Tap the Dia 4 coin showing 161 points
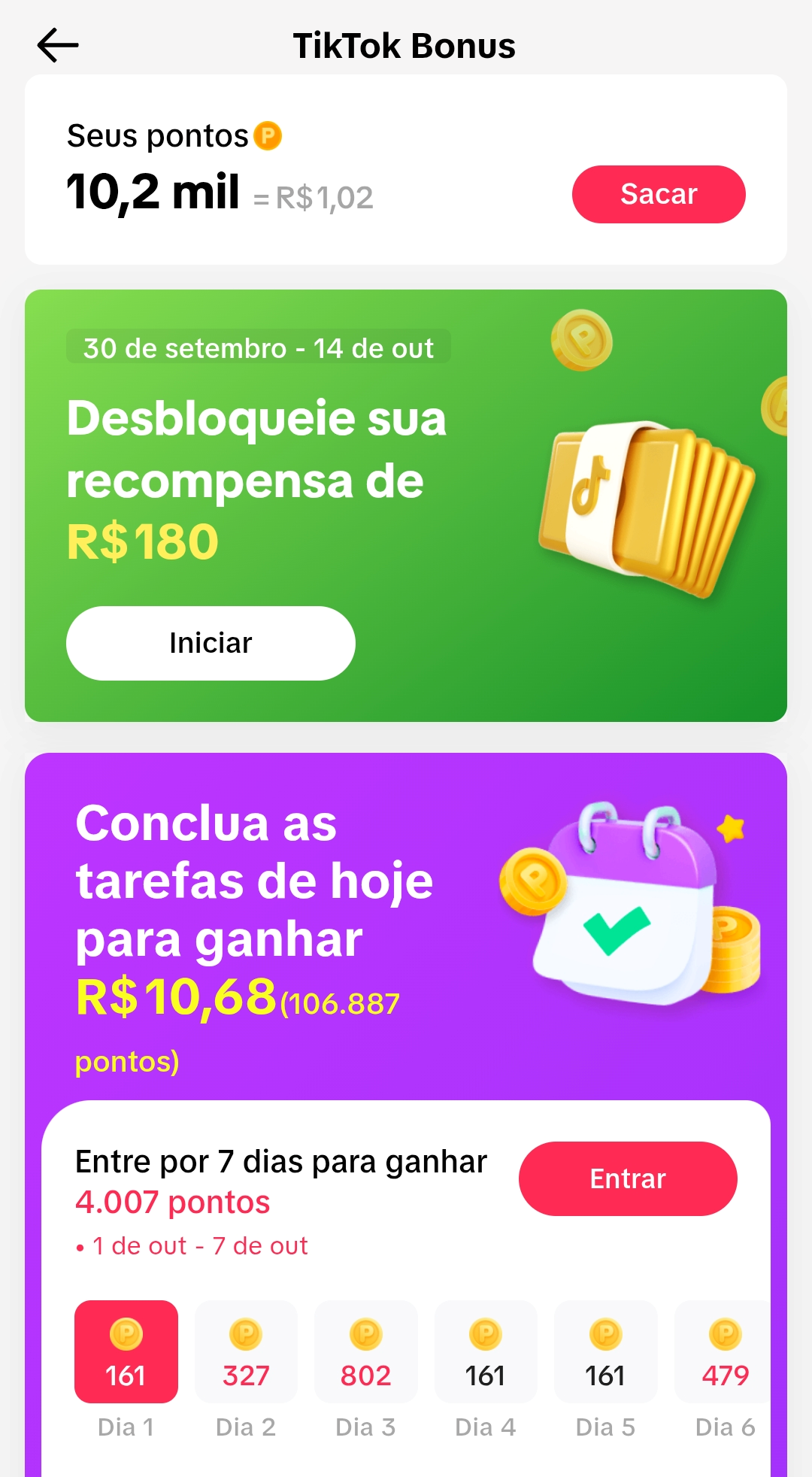 tap(485, 1352)
